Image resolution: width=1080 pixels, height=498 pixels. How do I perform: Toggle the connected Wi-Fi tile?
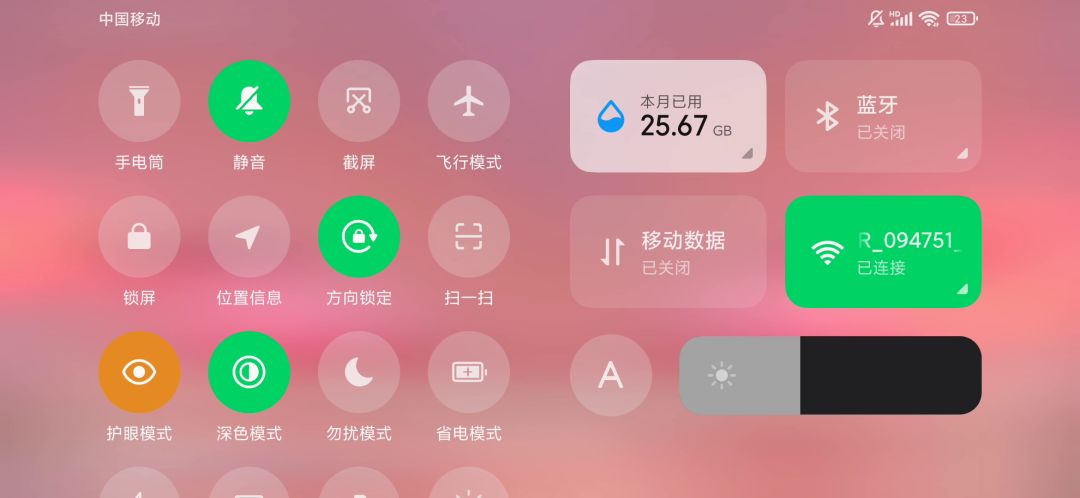(883, 251)
